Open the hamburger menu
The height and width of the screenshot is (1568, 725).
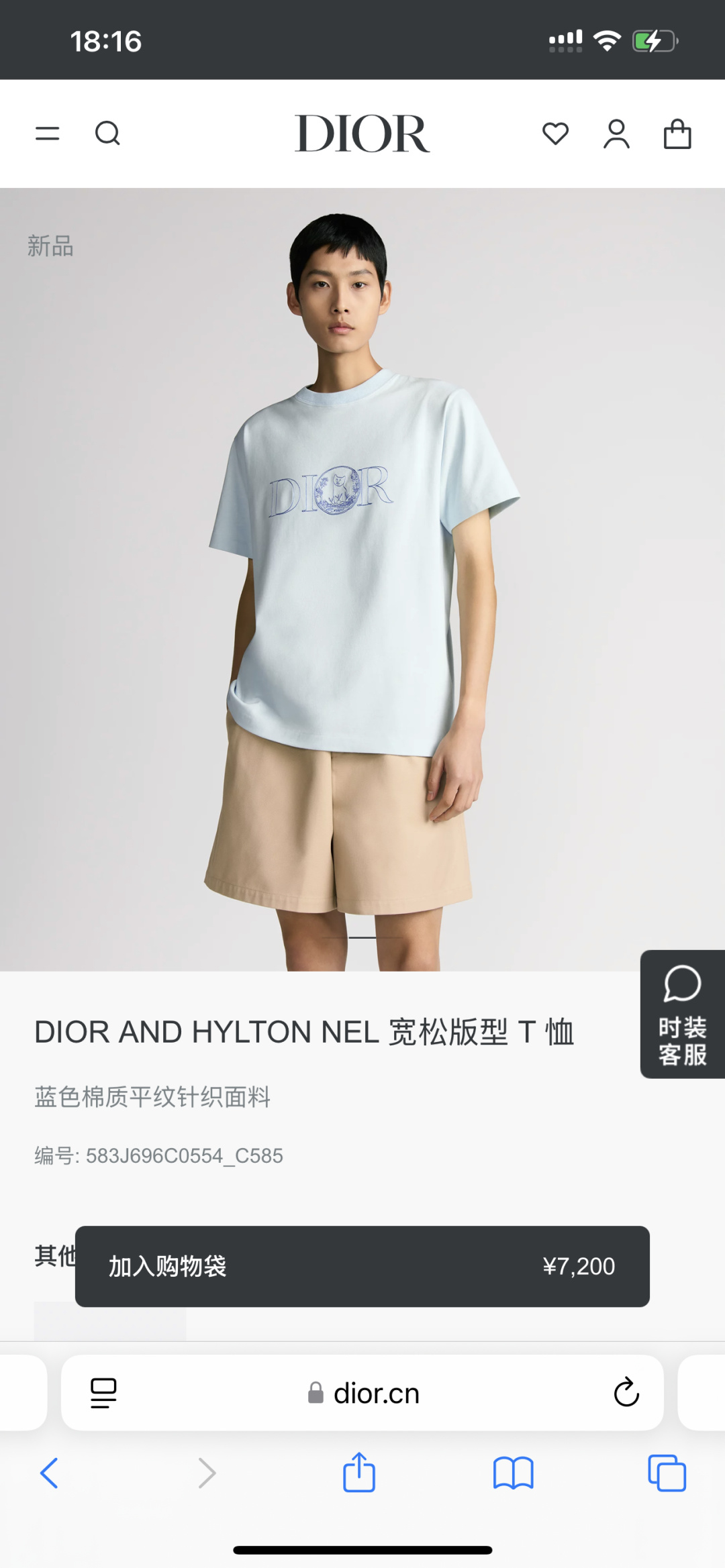47,134
